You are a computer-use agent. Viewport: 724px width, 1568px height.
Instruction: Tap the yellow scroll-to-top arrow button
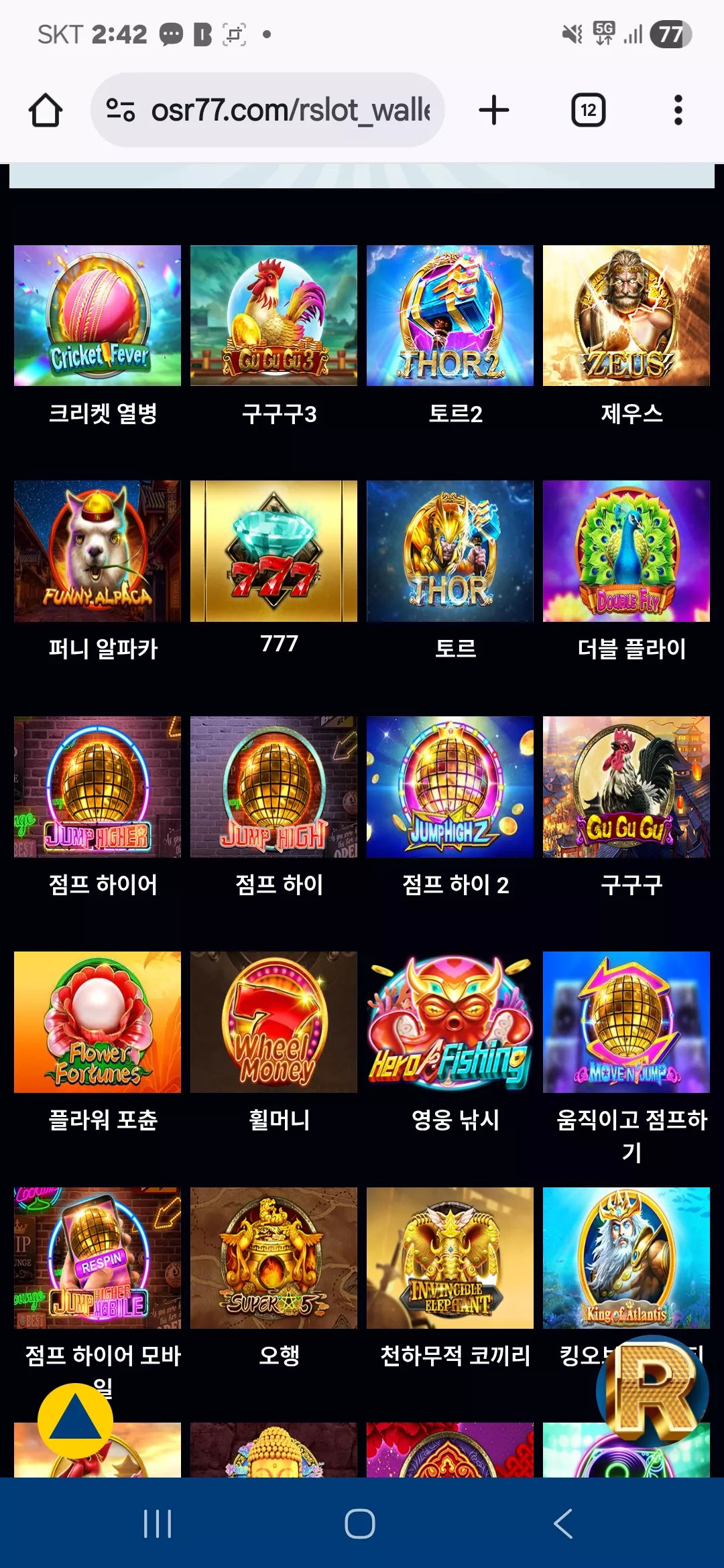[75, 1421]
